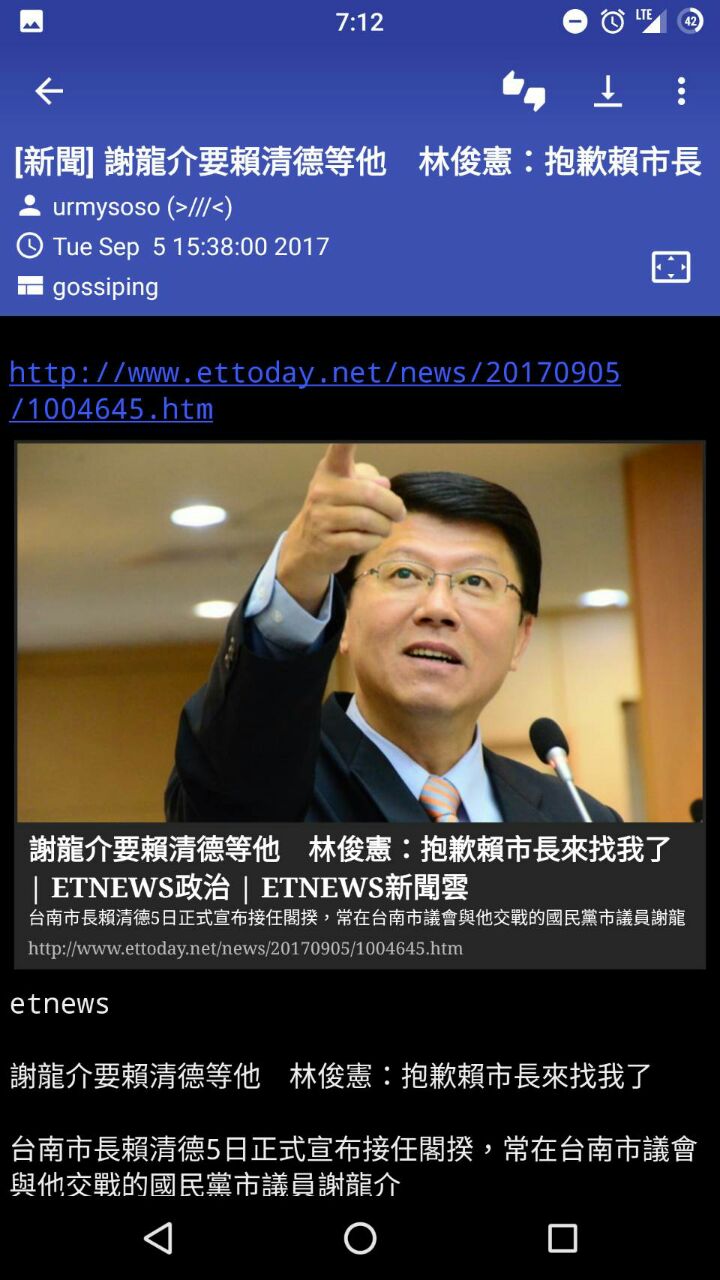Tap the download arrow icon
Screen dimensions: 720x1280
607,91
